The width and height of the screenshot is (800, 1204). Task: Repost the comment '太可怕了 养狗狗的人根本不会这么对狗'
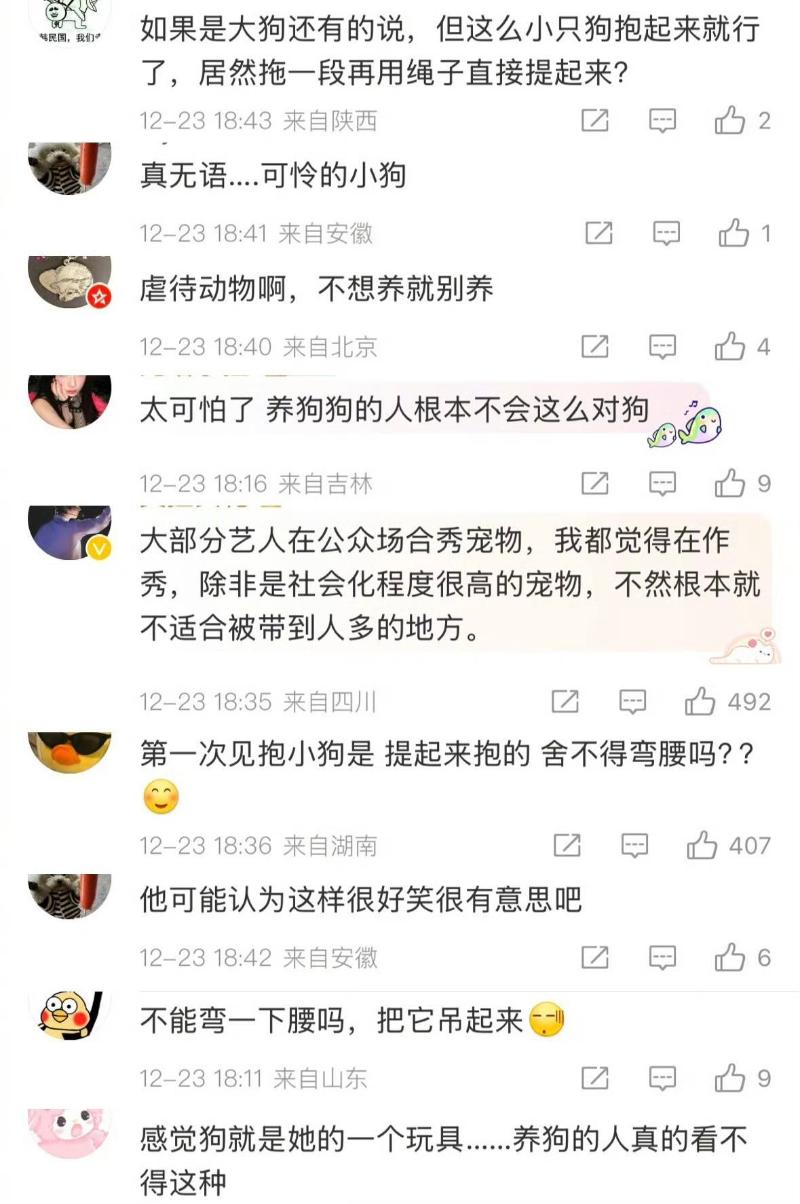tap(594, 484)
